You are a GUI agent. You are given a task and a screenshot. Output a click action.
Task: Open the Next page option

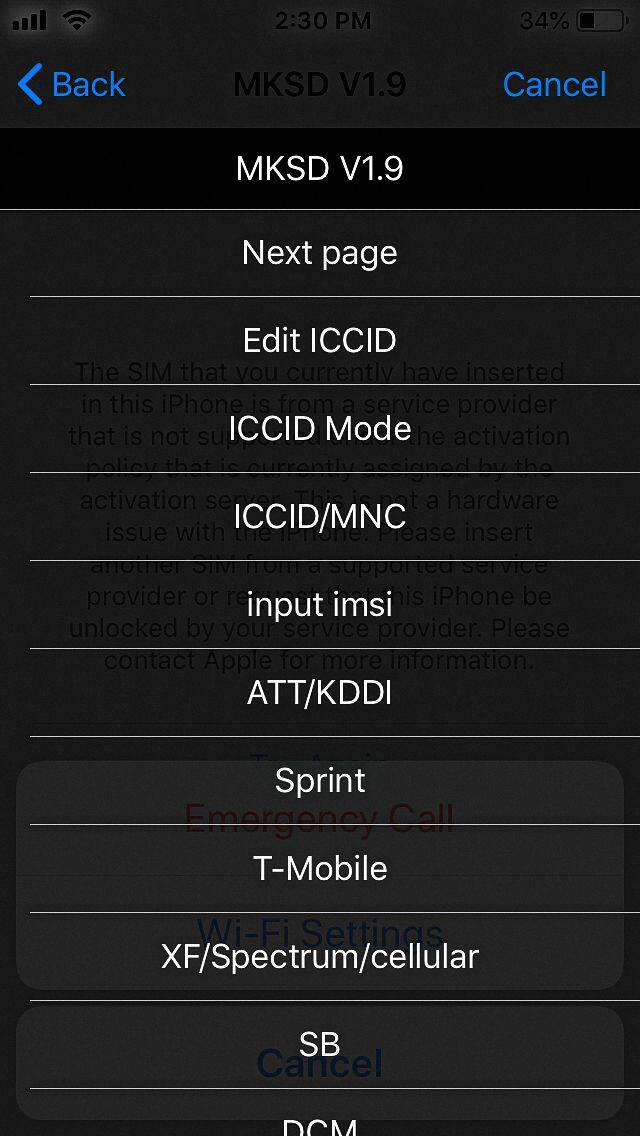[320, 253]
